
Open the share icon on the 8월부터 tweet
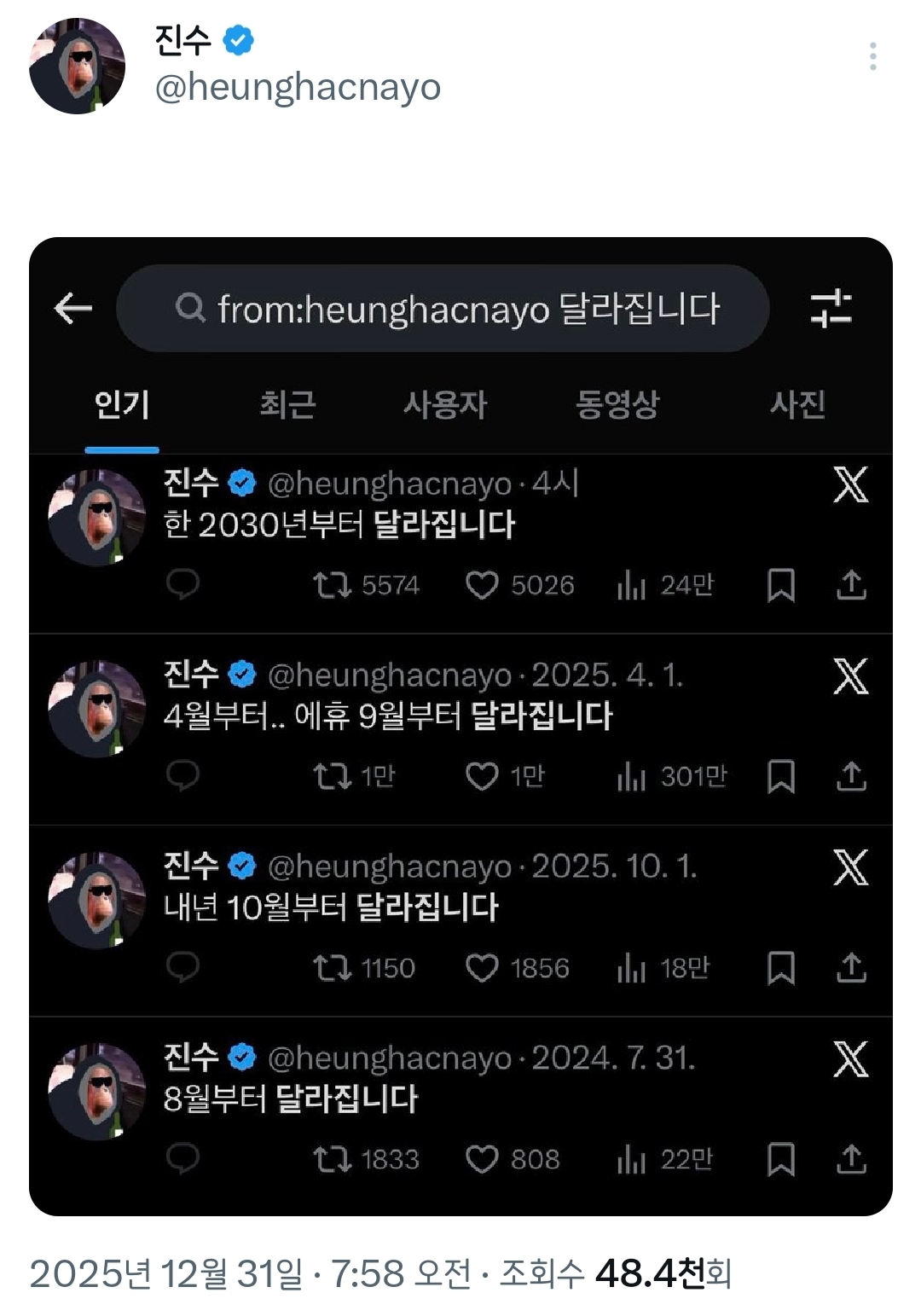[850, 1159]
